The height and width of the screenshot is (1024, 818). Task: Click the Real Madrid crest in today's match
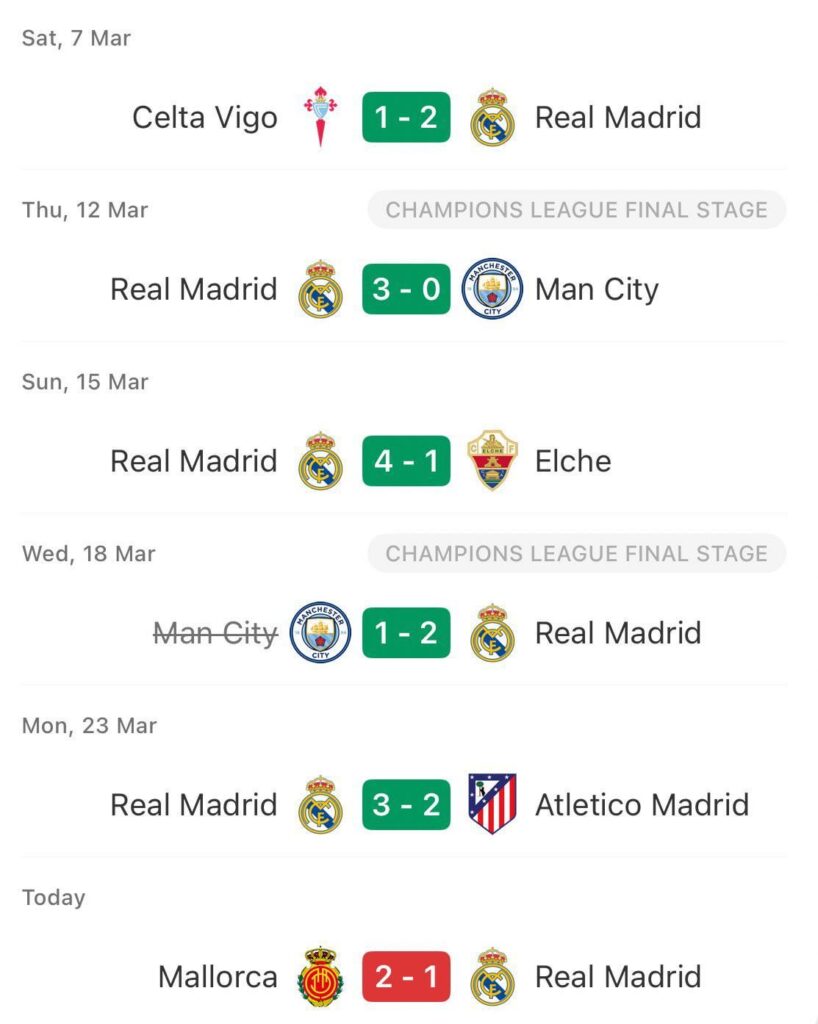tap(491, 976)
